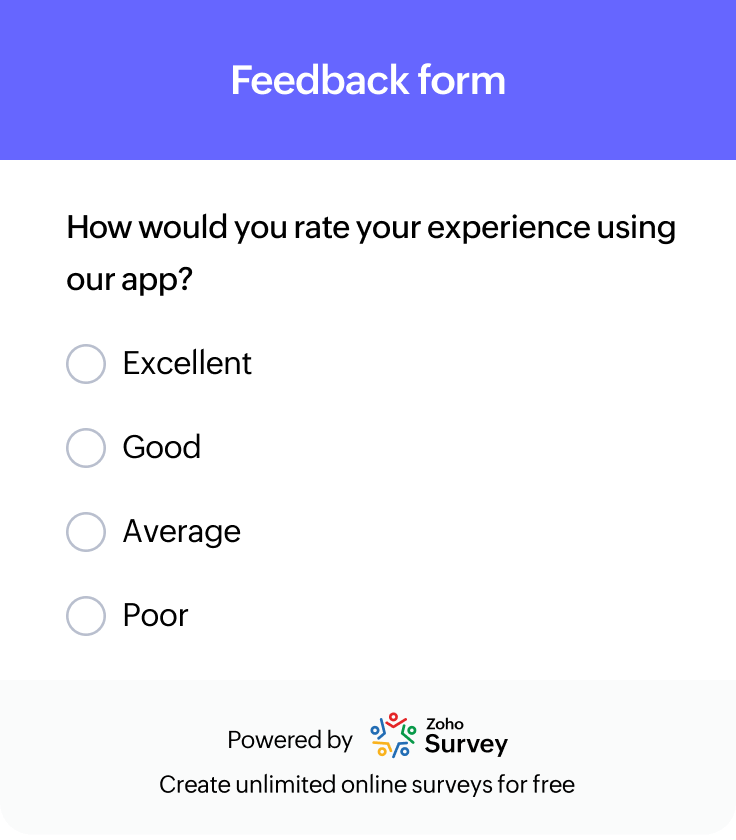Click the radio circle next to Average
The image size is (736, 840).
(86, 532)
